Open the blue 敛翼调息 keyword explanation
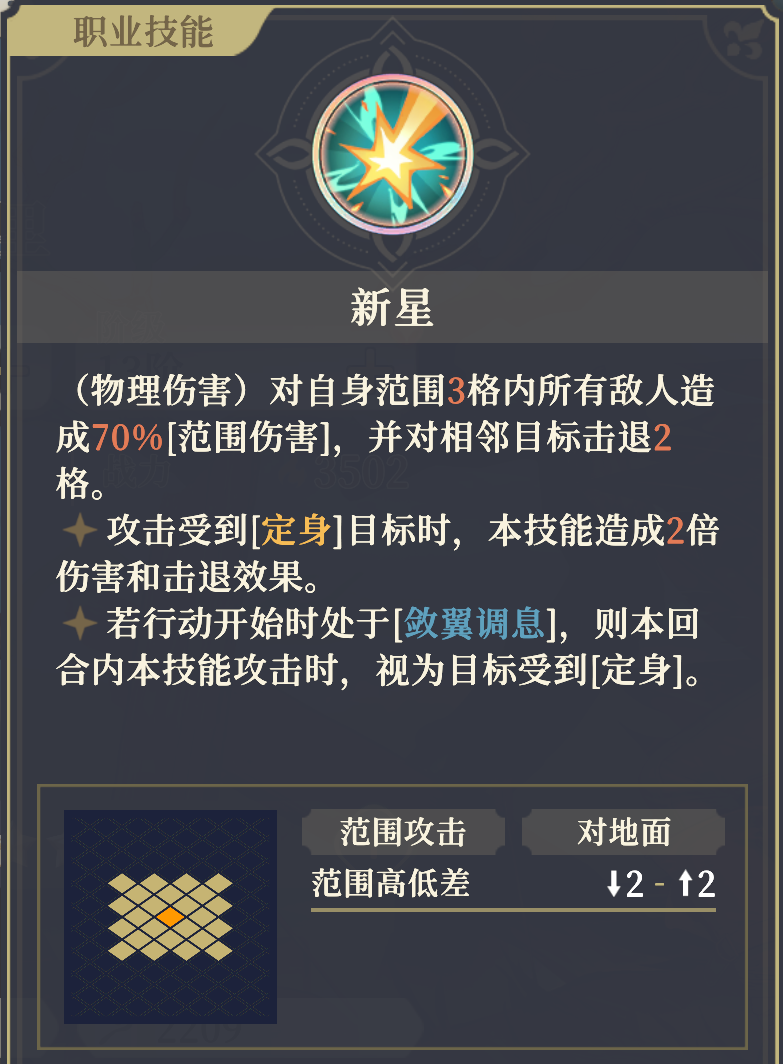The image size is (783, 1064). tap(474, 625)
